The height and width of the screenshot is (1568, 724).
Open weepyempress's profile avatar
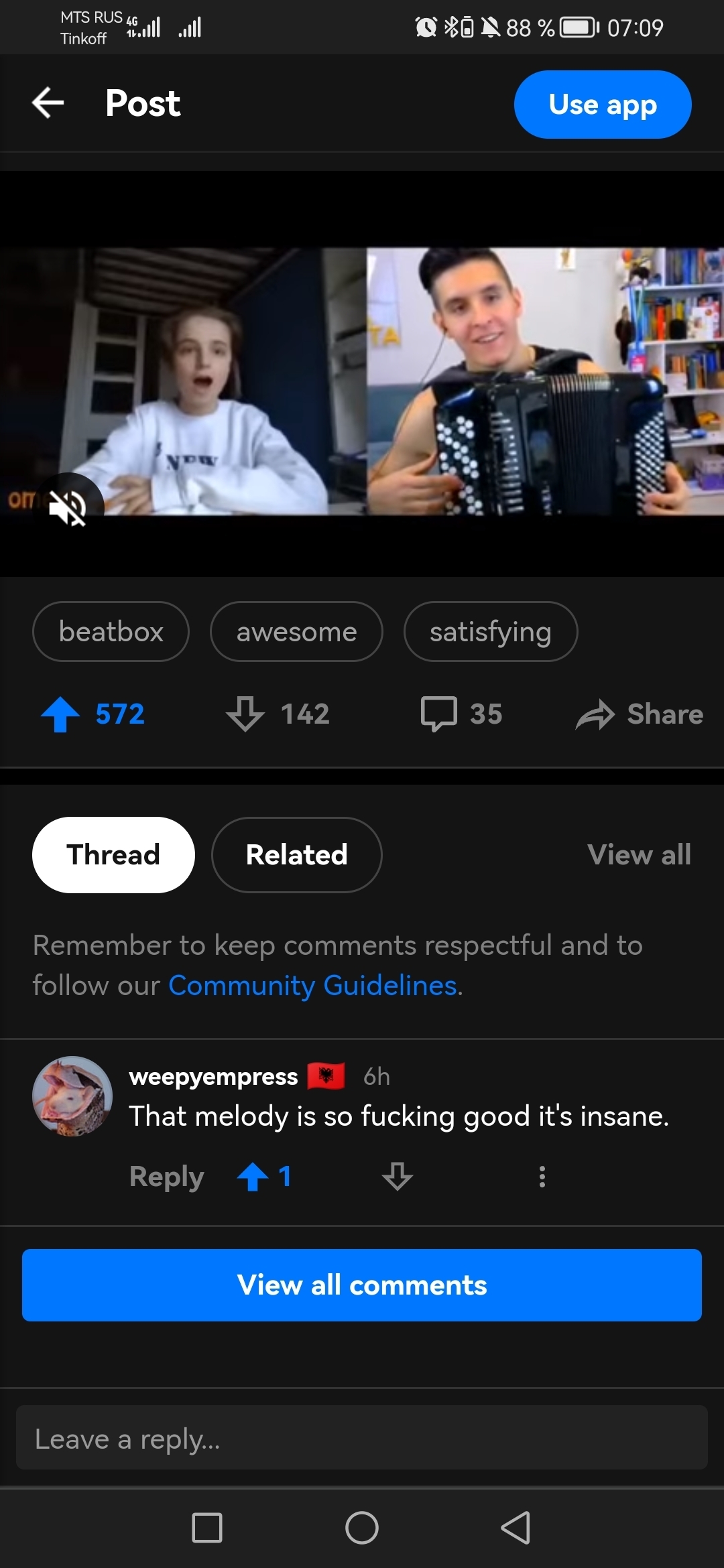[x=72, y=1096]
